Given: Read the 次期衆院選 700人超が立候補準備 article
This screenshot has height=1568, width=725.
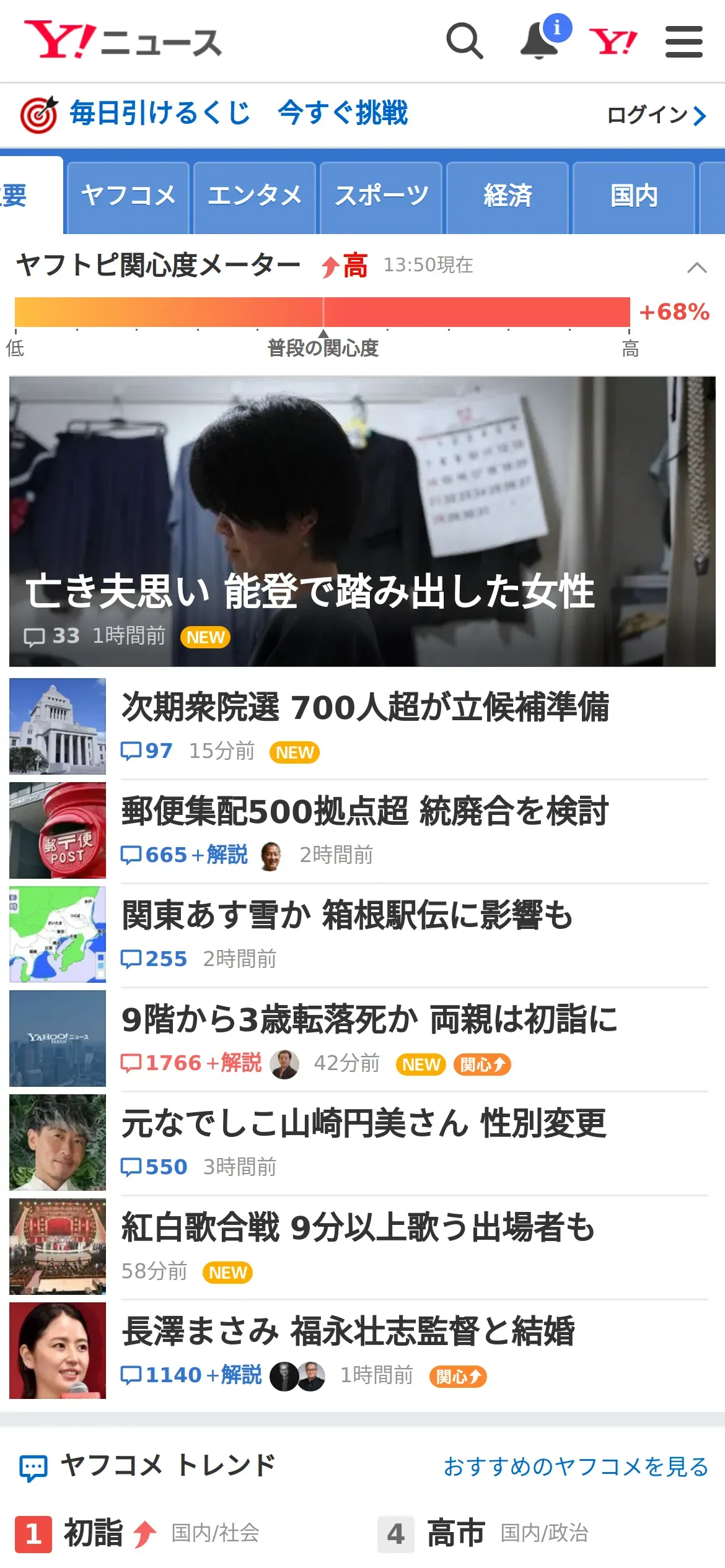Looking at the screenshot, I should 365,707.
